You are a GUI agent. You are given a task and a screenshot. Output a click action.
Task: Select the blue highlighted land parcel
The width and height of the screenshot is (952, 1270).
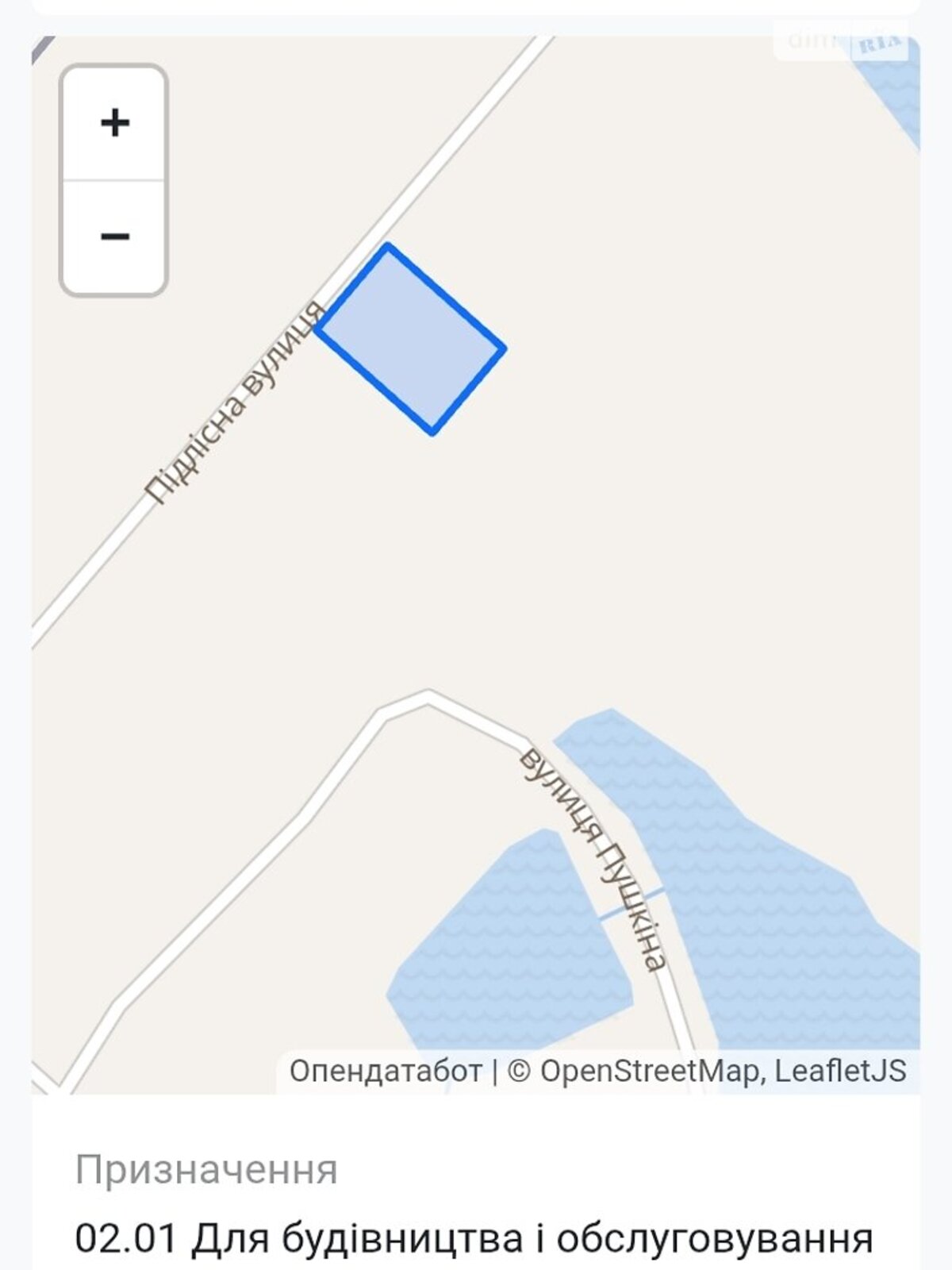point(410,340)
